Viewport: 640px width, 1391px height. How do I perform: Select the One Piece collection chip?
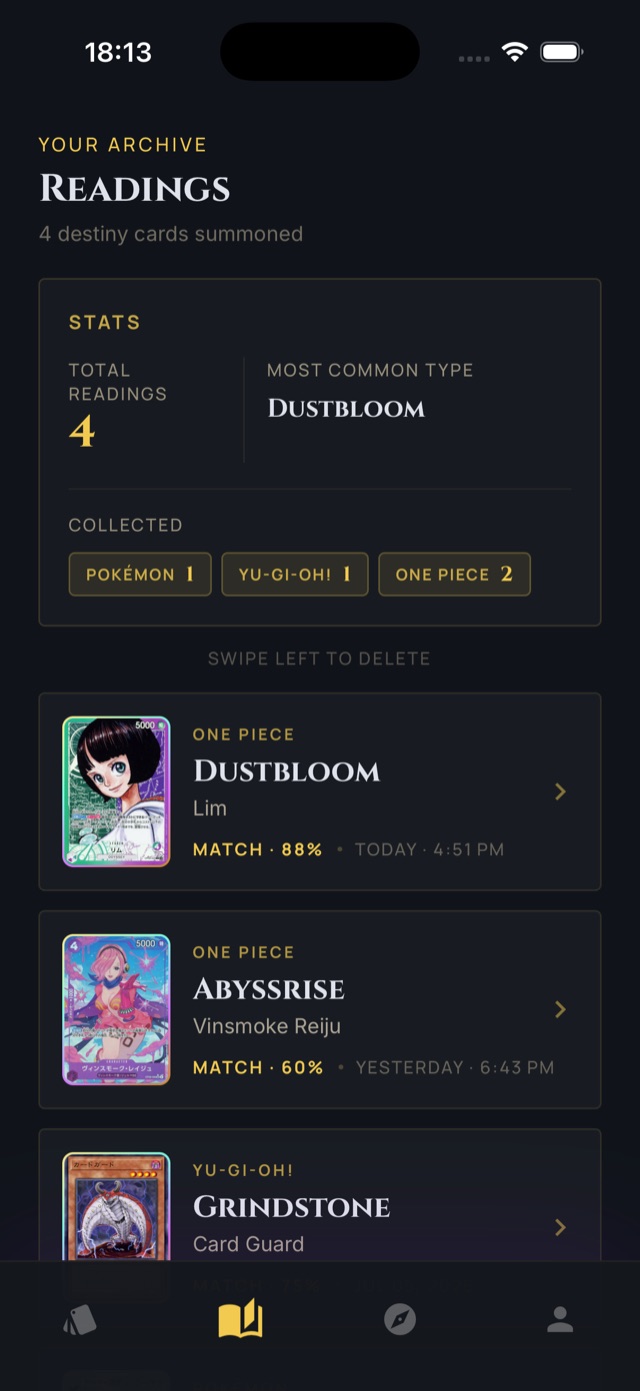(454, 574)
